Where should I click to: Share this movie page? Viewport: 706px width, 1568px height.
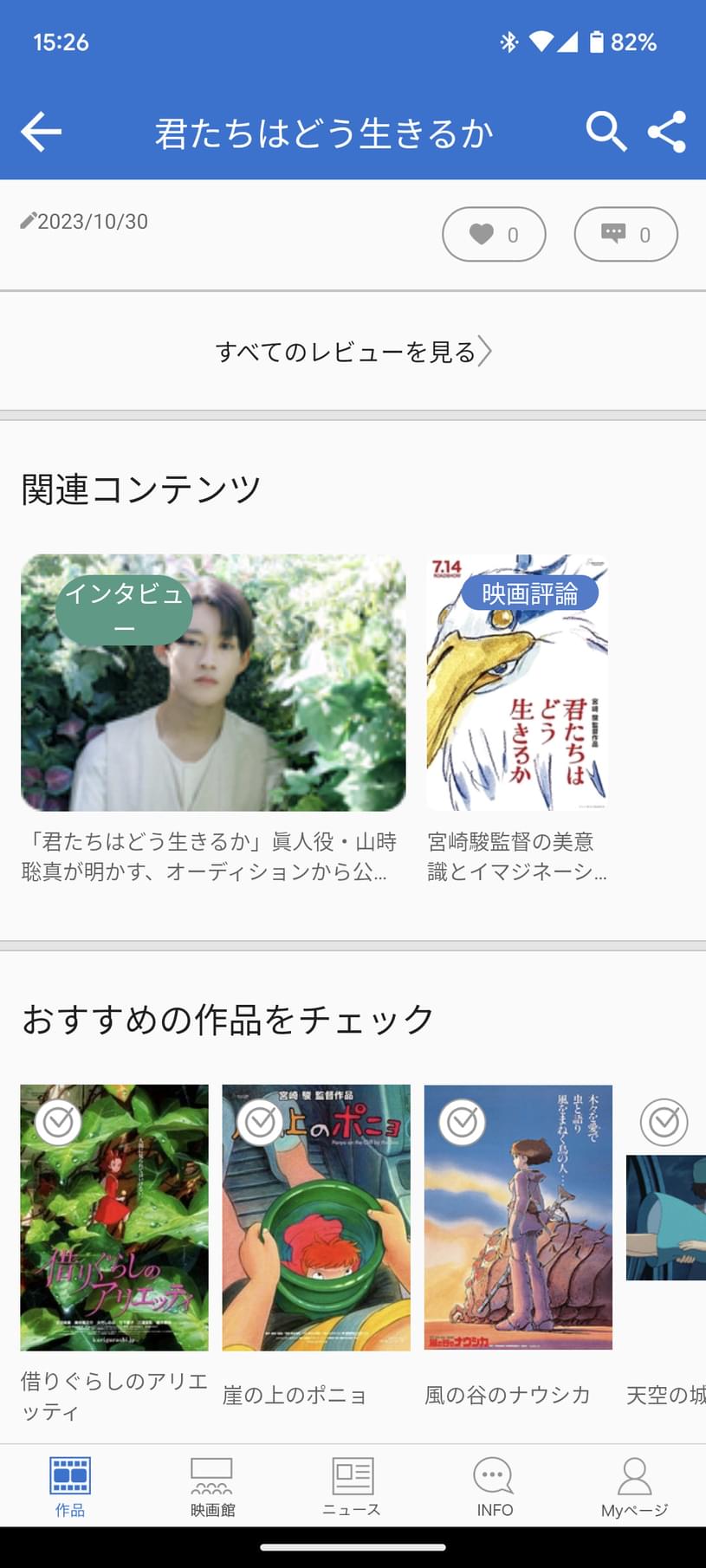pos(667,133)
